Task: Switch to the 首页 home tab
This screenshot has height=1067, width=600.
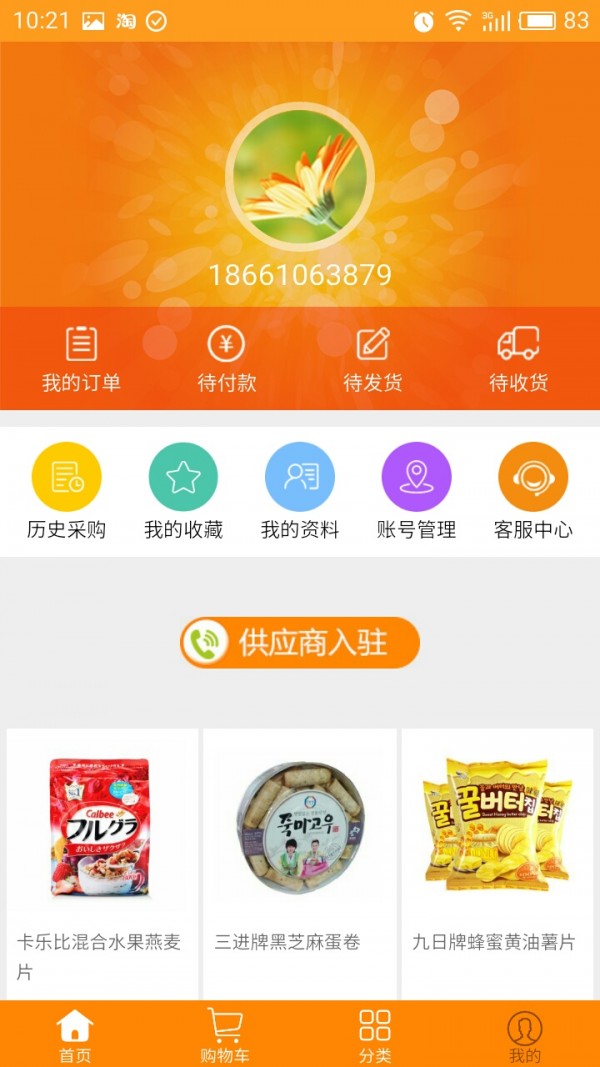Action: (x=75, y=1035)
